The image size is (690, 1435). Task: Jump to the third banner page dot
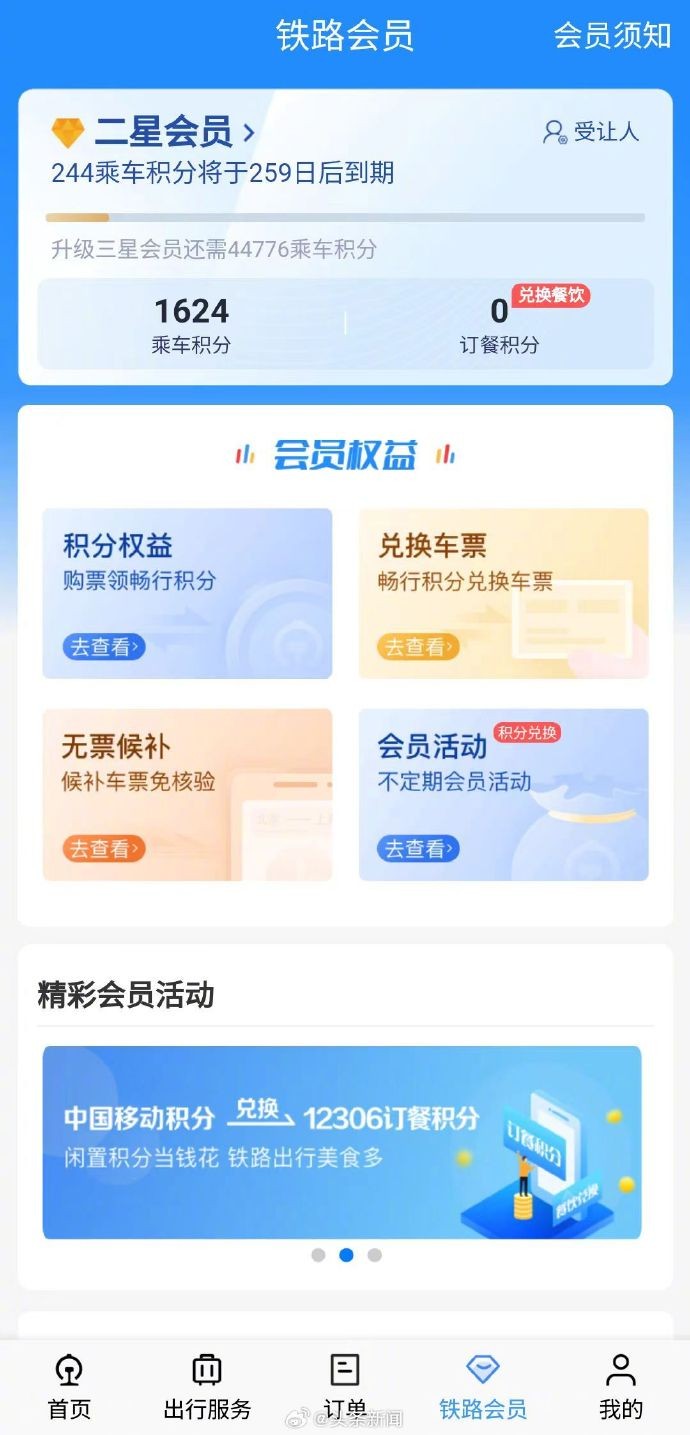pos(374,1255)
